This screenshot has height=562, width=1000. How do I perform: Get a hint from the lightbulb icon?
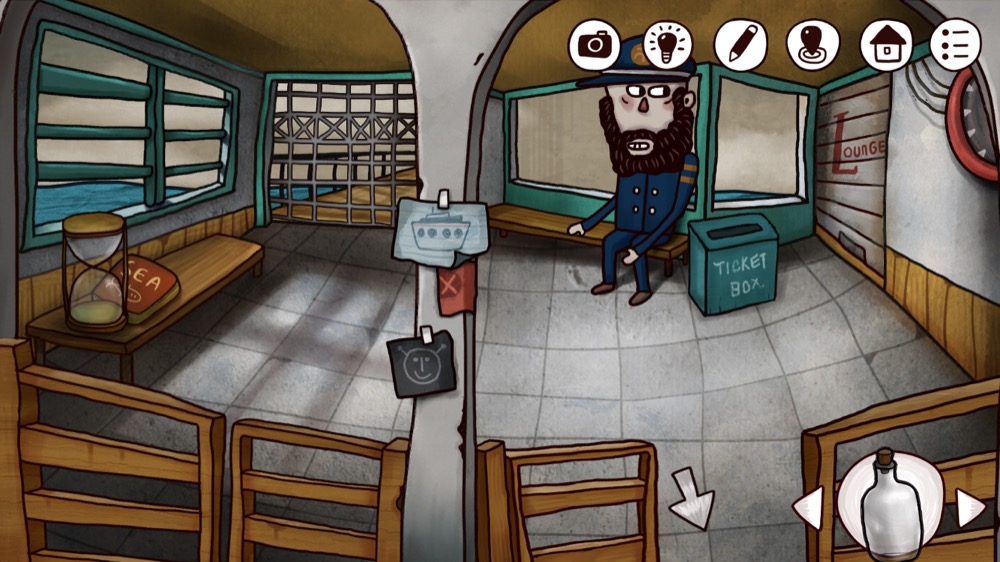tap(668, 45)
